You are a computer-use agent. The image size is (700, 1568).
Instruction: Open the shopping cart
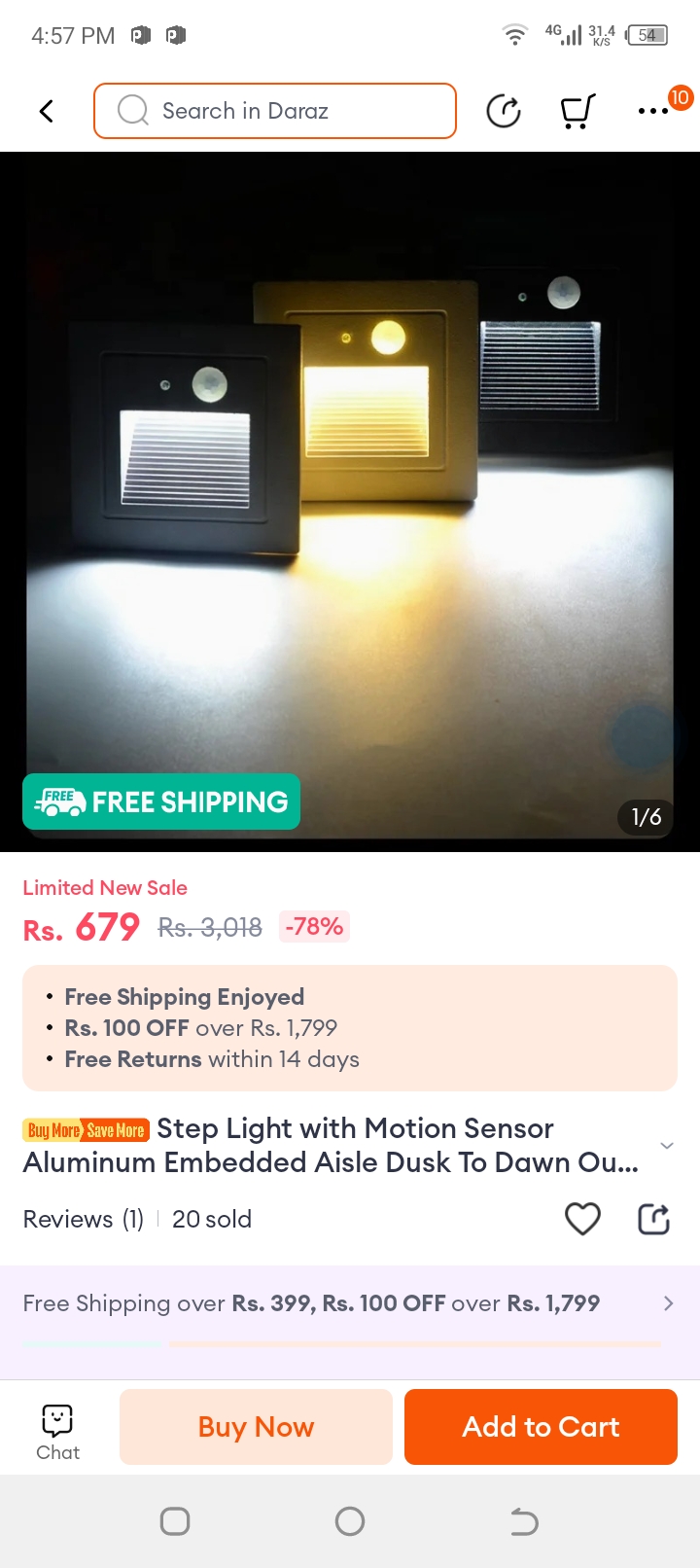pyautogui.click(x=577, y=111)
